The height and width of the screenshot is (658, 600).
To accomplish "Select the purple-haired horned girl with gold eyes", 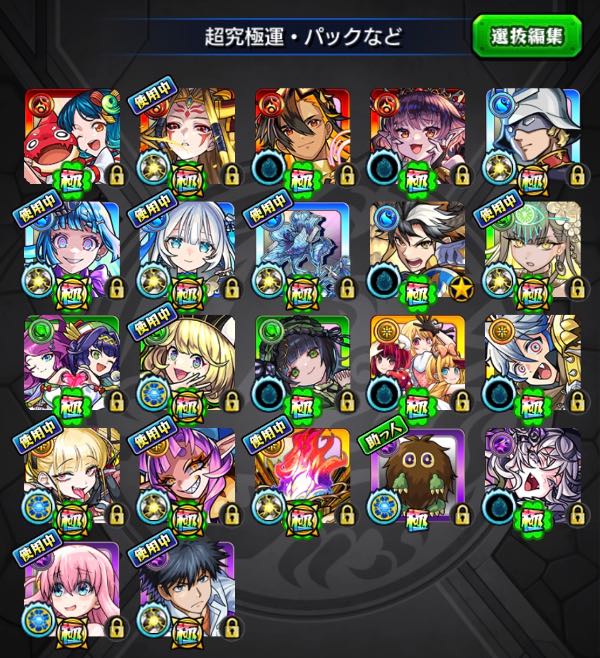I will [187, 476].
